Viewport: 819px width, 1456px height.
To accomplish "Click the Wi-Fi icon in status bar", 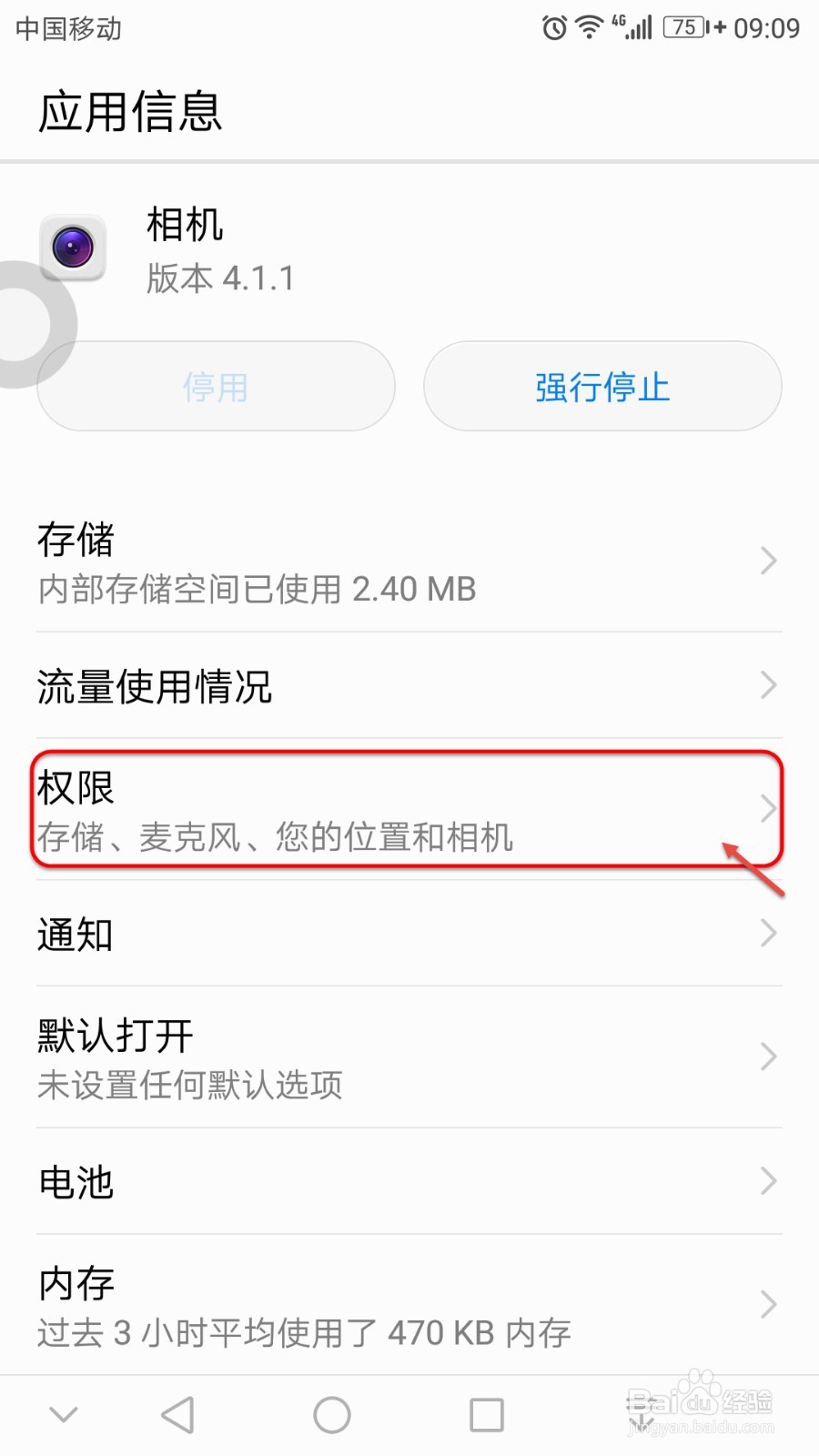I will coord(588,27).
